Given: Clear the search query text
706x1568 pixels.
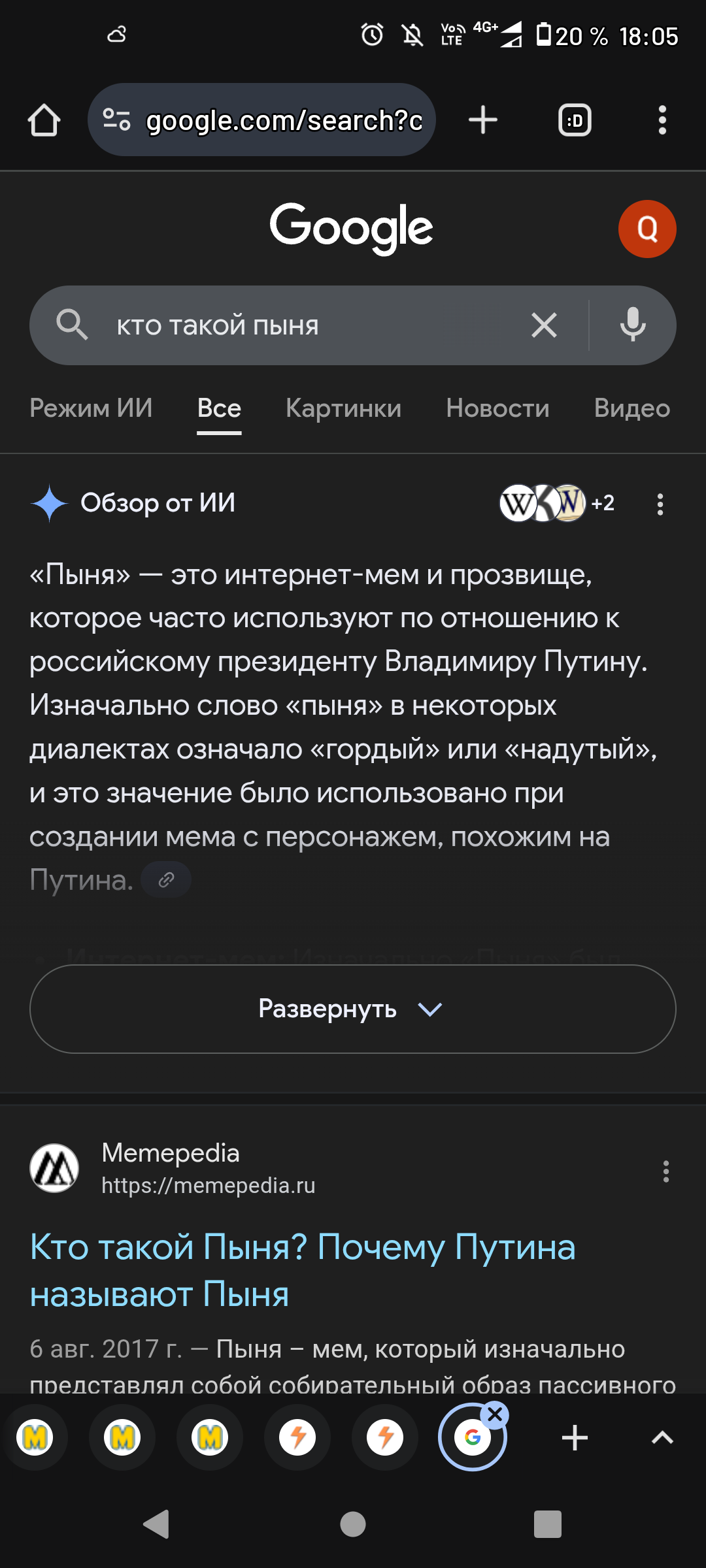Looking at the screenshot, I should point(544,325).
